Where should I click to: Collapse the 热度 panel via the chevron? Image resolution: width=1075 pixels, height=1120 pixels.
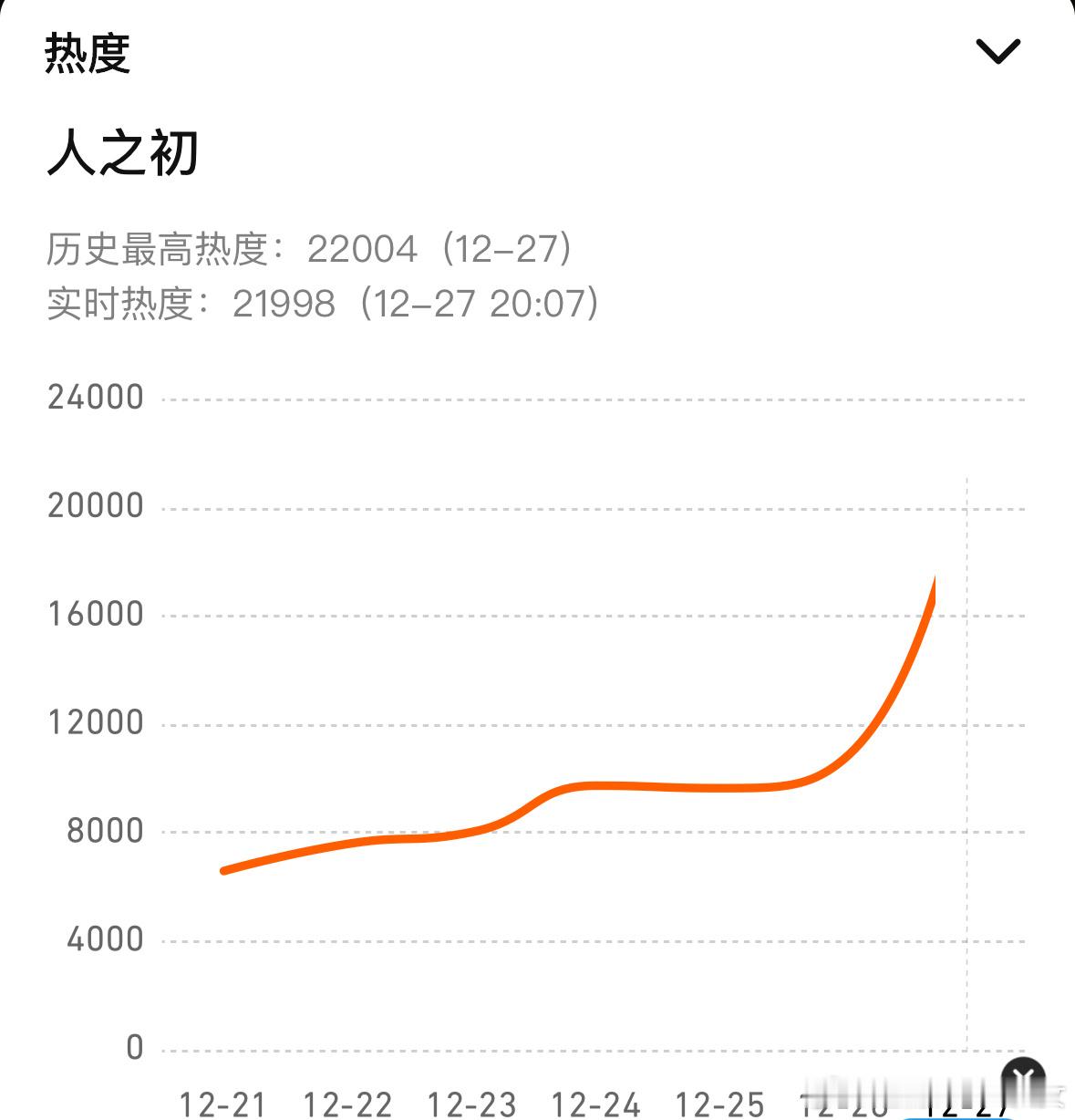coord(999,51)
